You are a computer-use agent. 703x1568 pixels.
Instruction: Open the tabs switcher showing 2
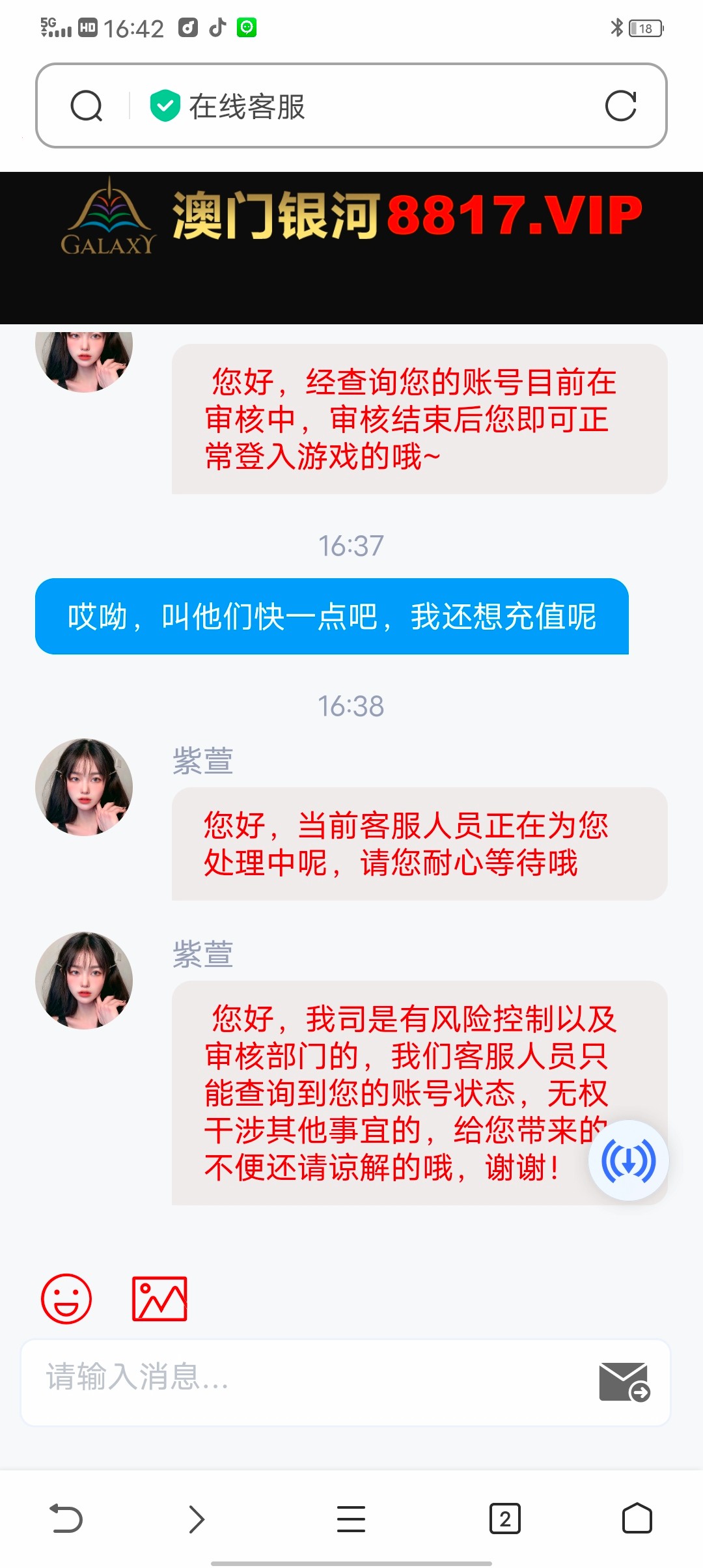point(504,1519)
